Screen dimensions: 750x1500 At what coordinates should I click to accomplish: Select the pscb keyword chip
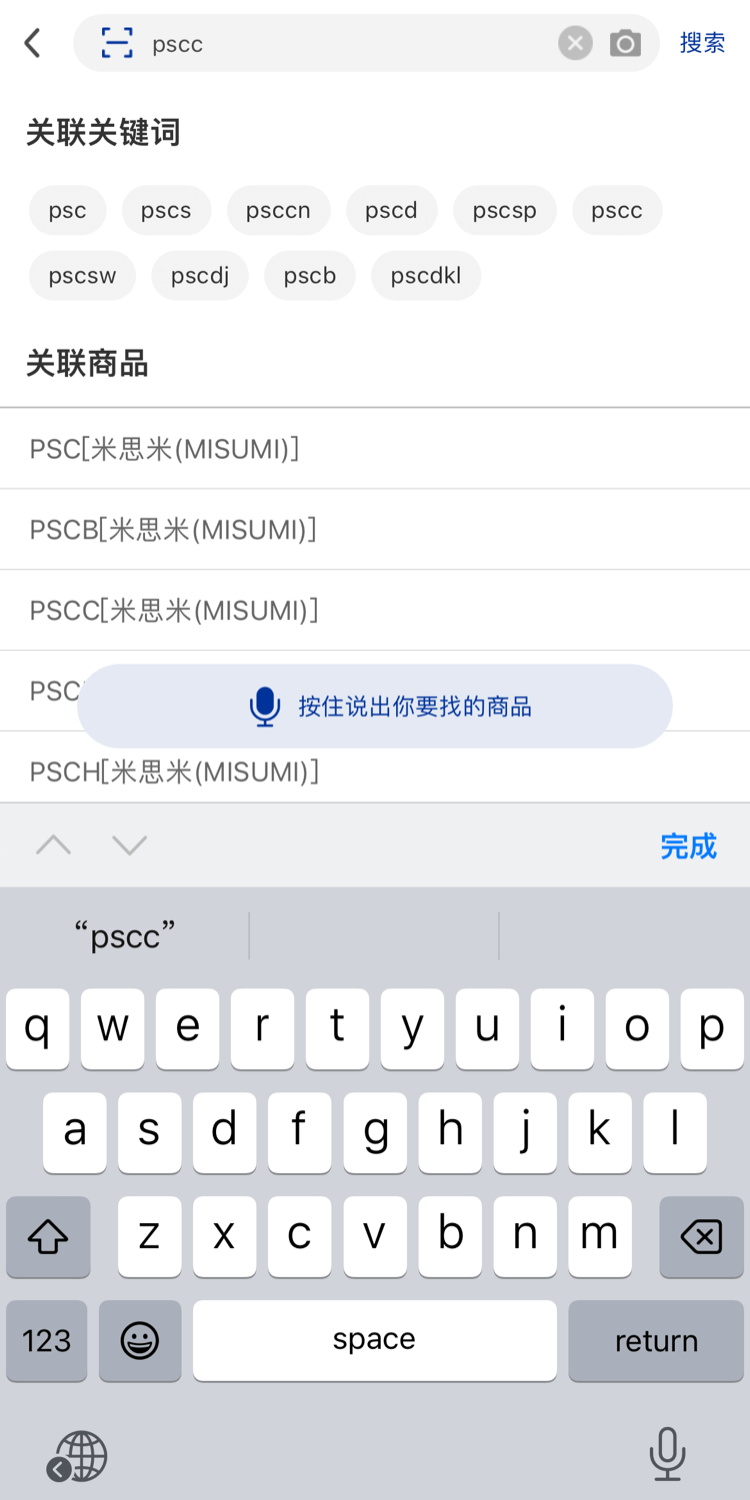coord(309,276)
